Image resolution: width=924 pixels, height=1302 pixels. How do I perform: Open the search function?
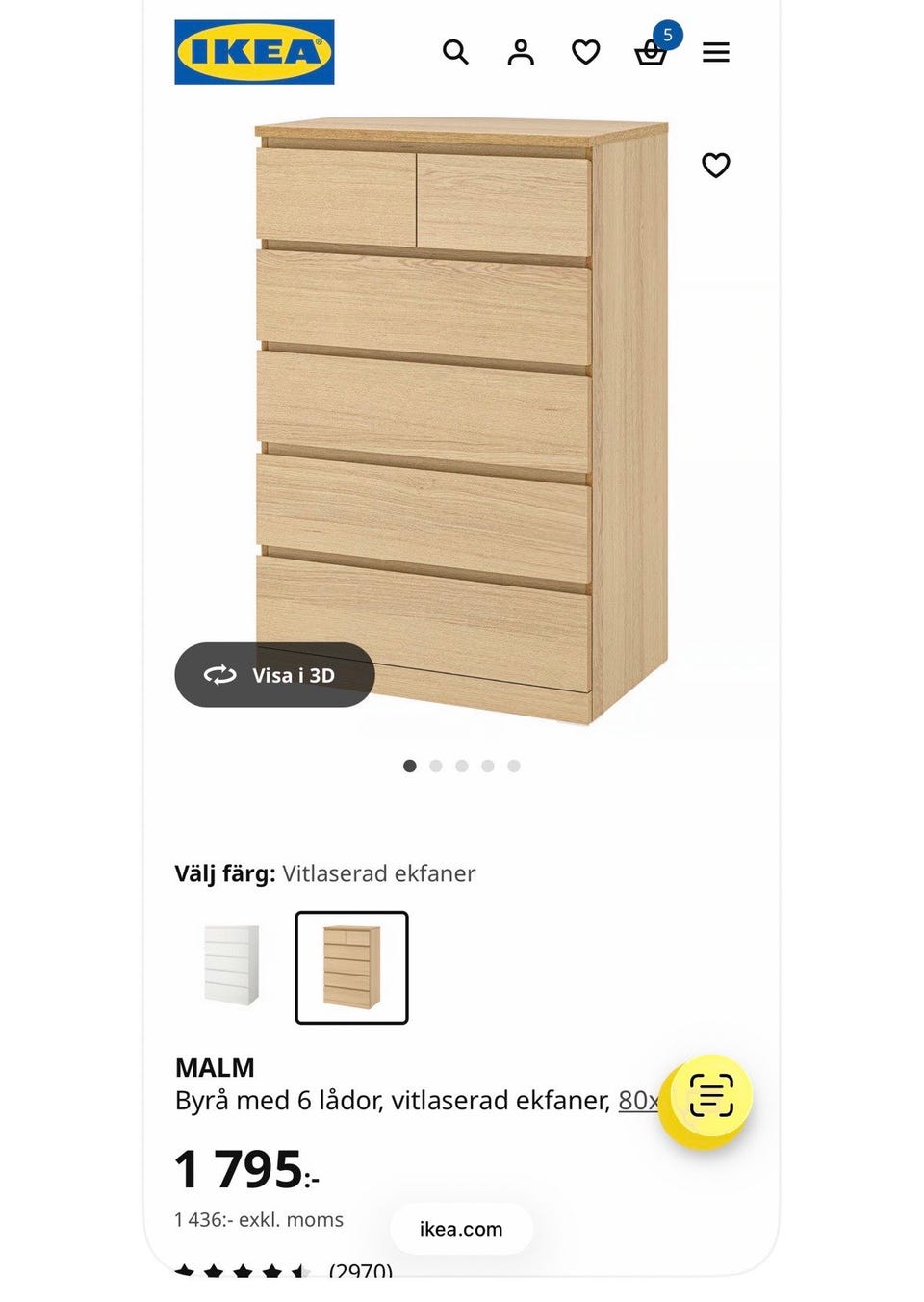456,52
